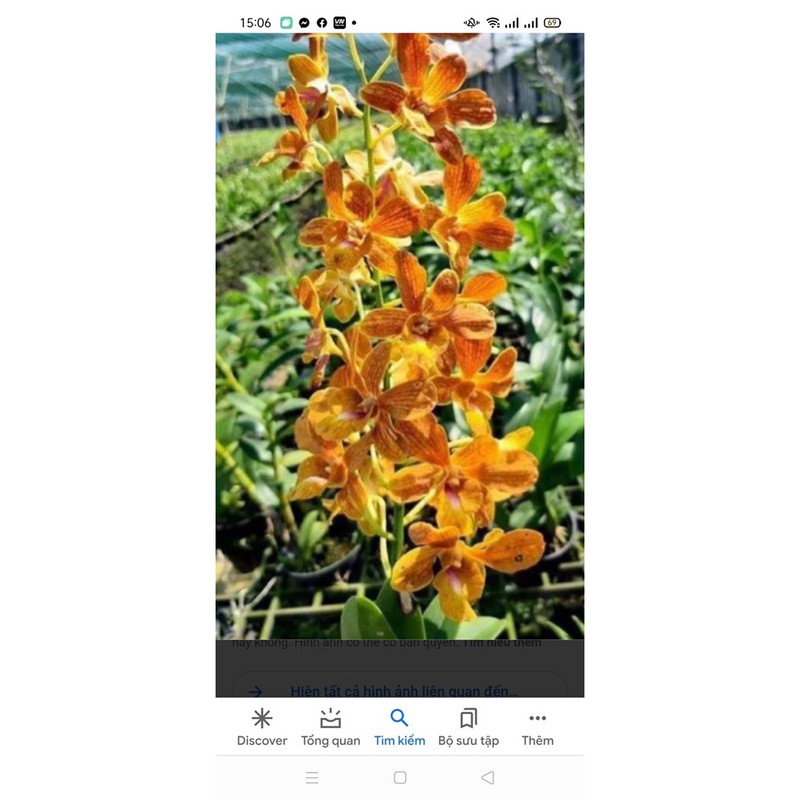Go back using the system back button
Screen dimensions: 800x800
click(488, 778)
